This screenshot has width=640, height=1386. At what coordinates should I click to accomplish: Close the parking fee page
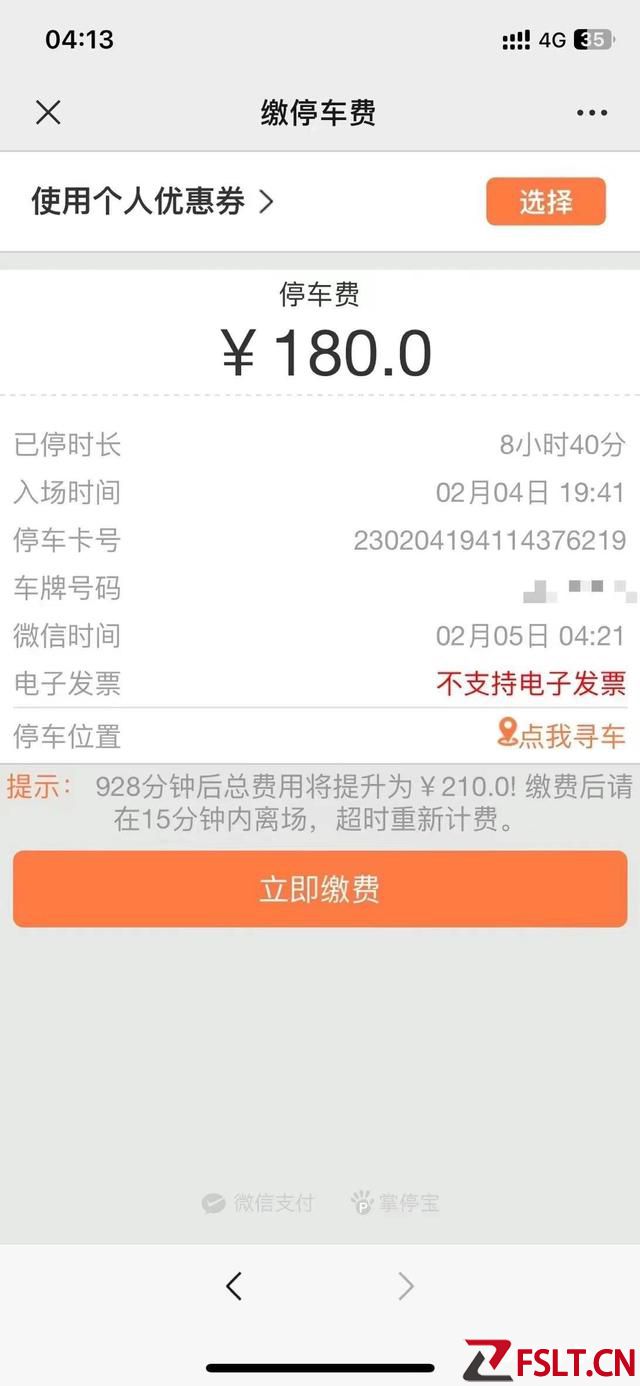click(x=48, y=113)
